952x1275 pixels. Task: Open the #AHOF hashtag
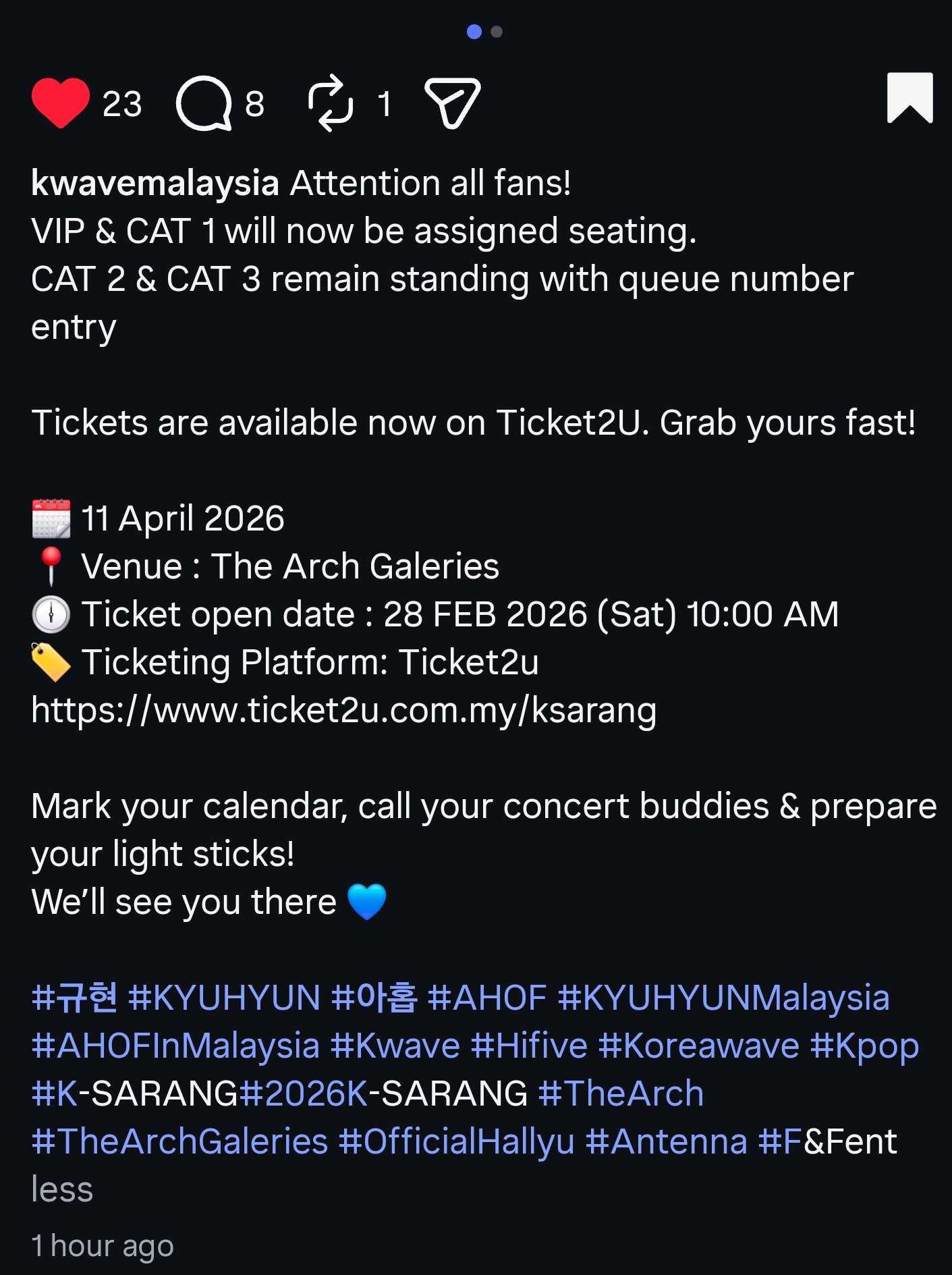click(486, 998)
